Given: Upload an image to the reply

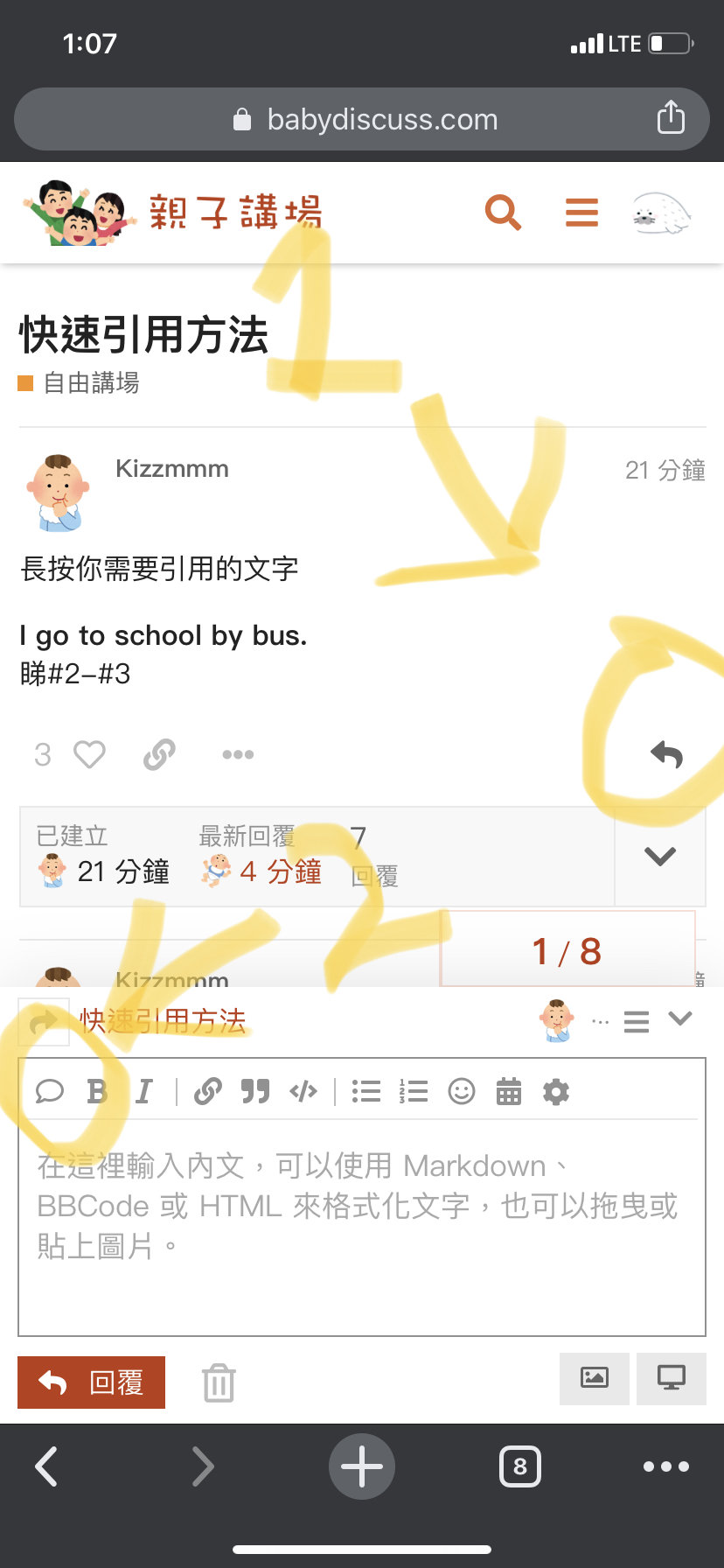Looking at the screenshot, I should (x=595, y=1378).
